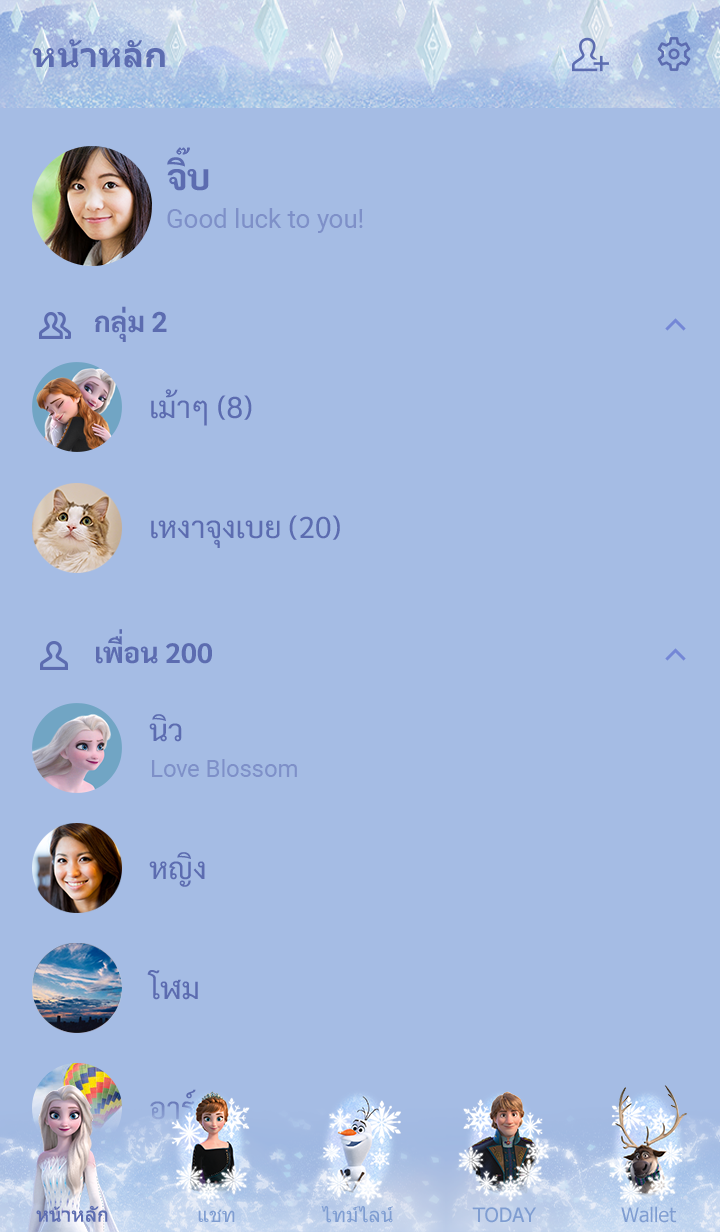Viewport: 720px width, 1232px height.
Task: Select friend หญิง from the list
Action: [x=177, y=868]
